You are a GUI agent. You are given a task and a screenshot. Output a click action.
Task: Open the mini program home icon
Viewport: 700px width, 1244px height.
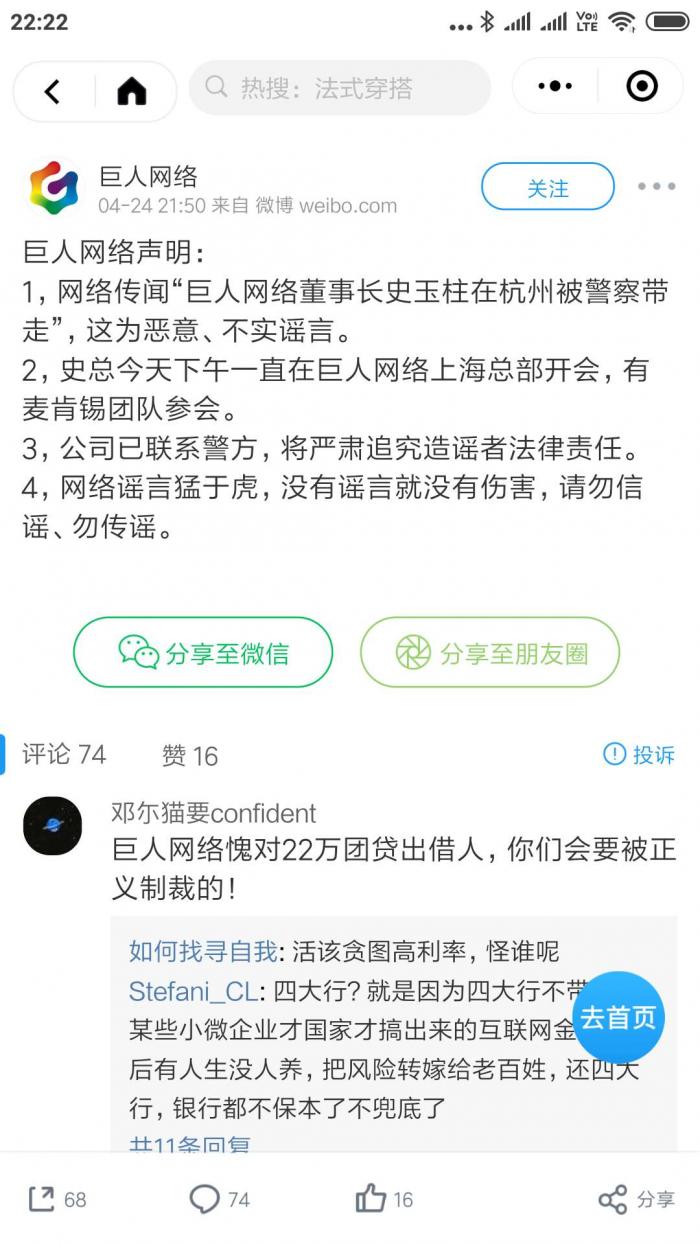[x=132, y=90]
